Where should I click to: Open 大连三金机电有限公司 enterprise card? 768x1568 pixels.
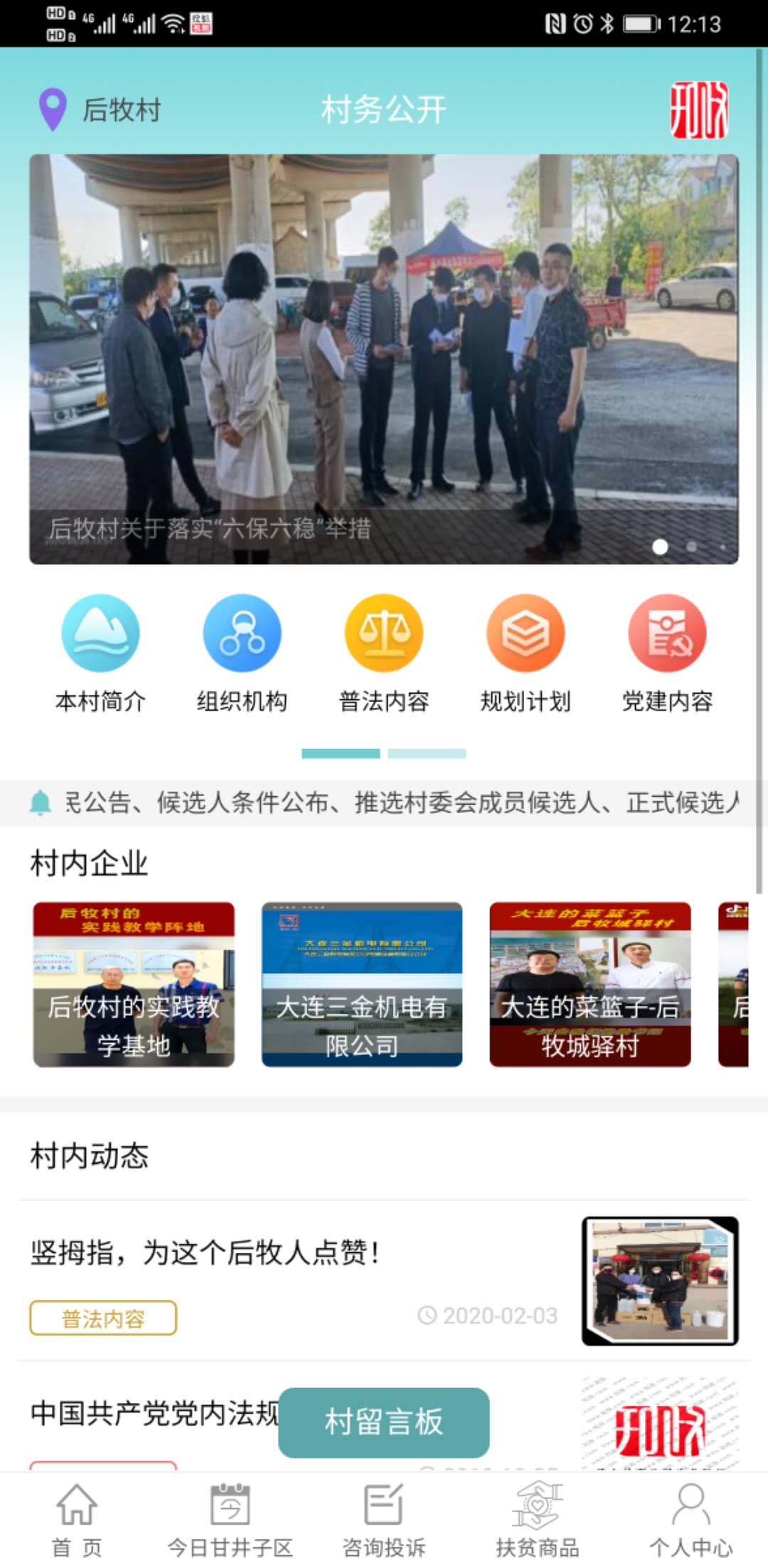[x=362, y=985]
